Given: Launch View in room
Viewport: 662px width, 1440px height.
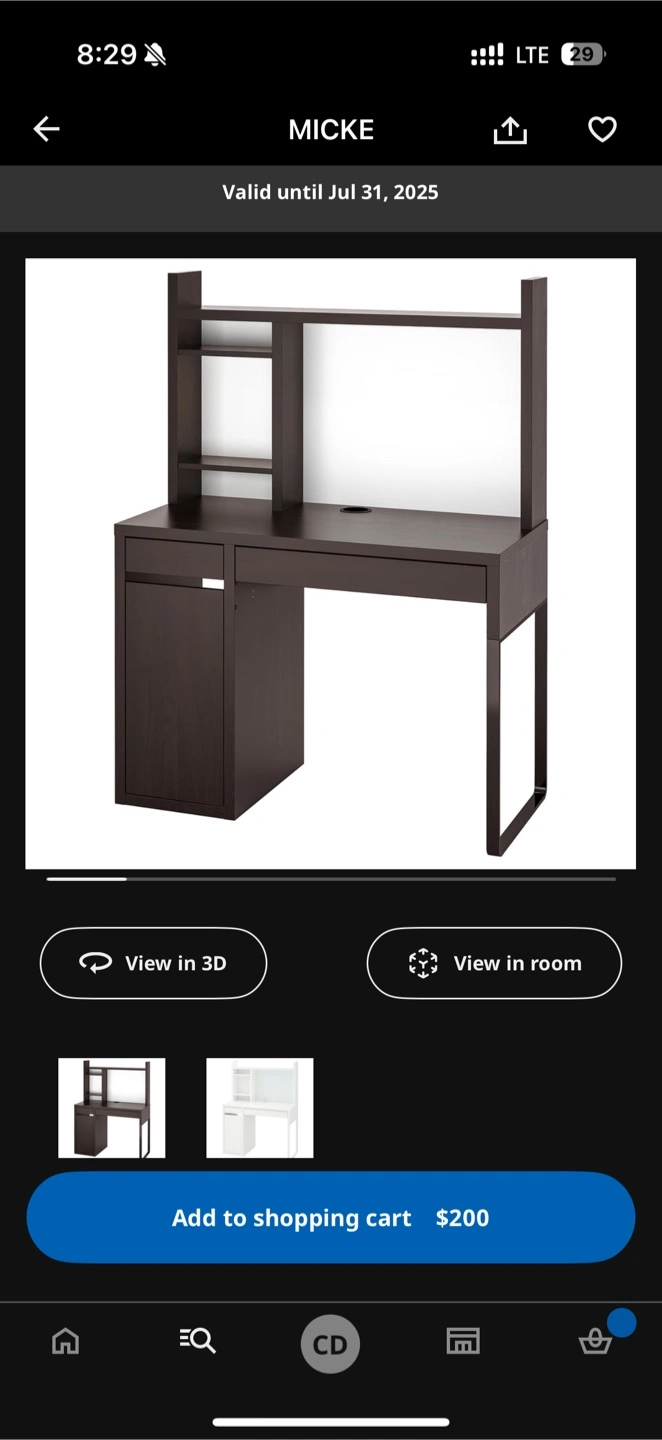Looking at the screenshot, I should click(494, 963).
